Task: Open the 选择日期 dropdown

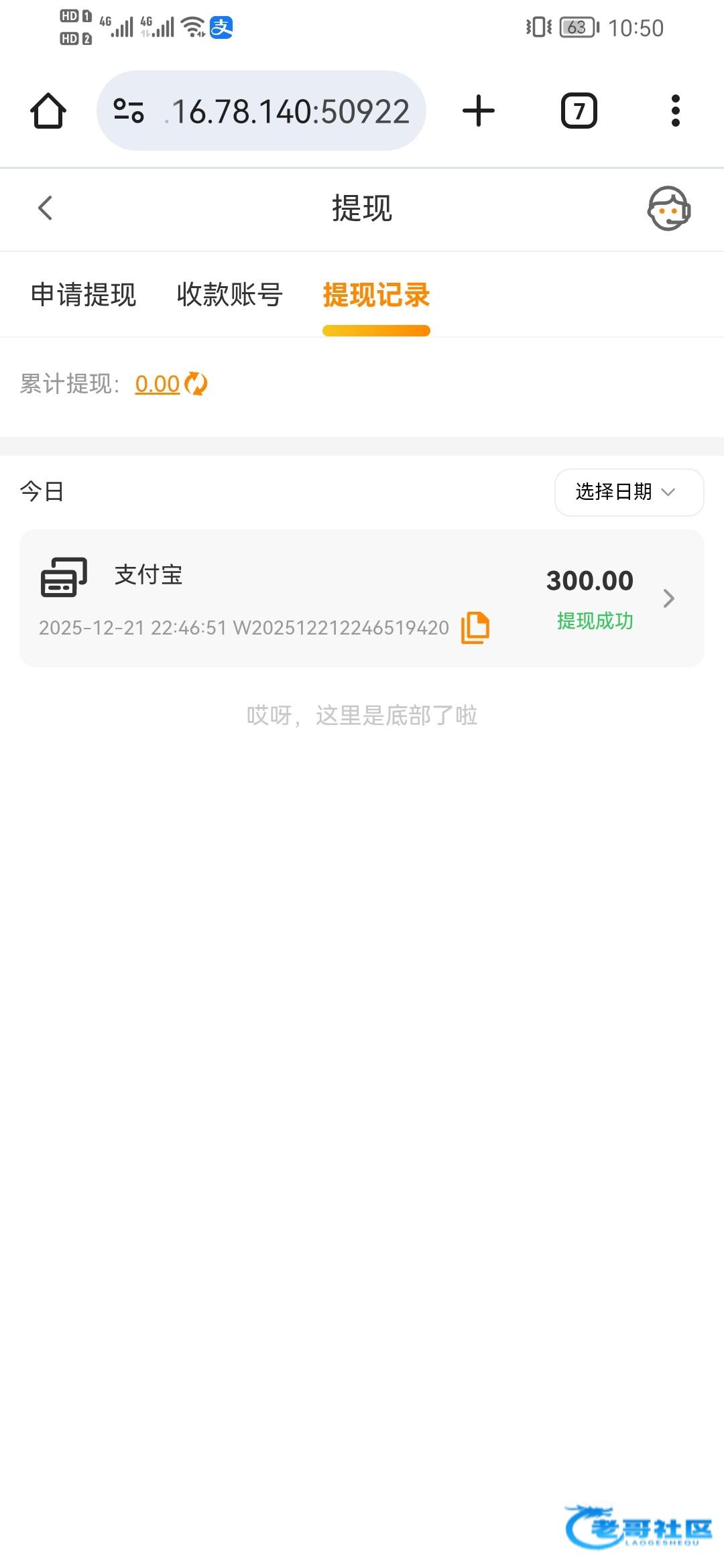Action: coord(628,492)
